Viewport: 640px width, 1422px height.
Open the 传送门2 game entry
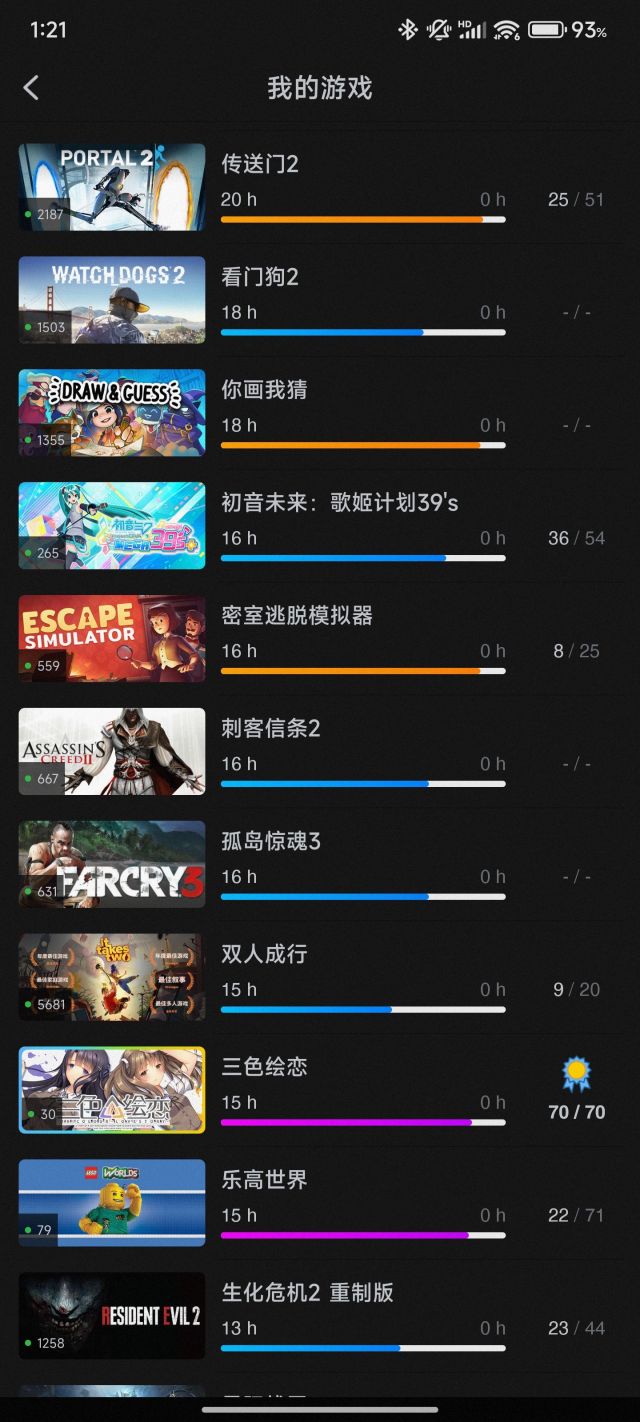pyautogui.click(x=320, y=187)
